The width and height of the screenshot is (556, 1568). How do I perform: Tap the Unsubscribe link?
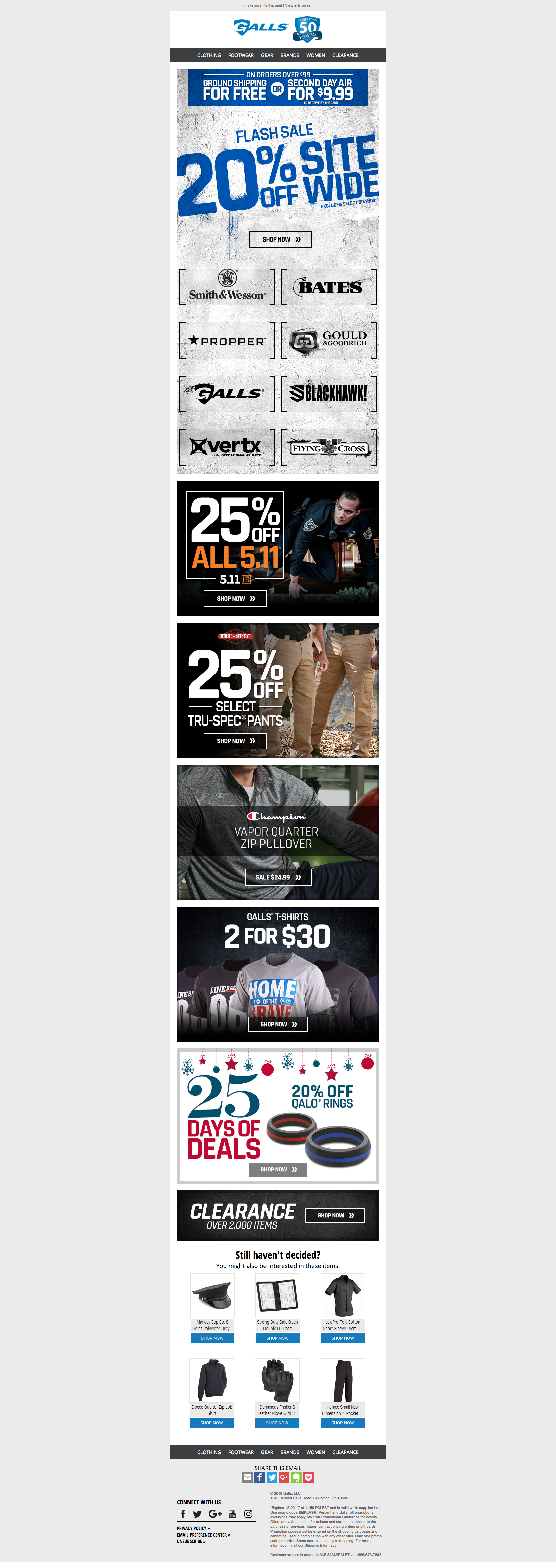[191, 1542]
